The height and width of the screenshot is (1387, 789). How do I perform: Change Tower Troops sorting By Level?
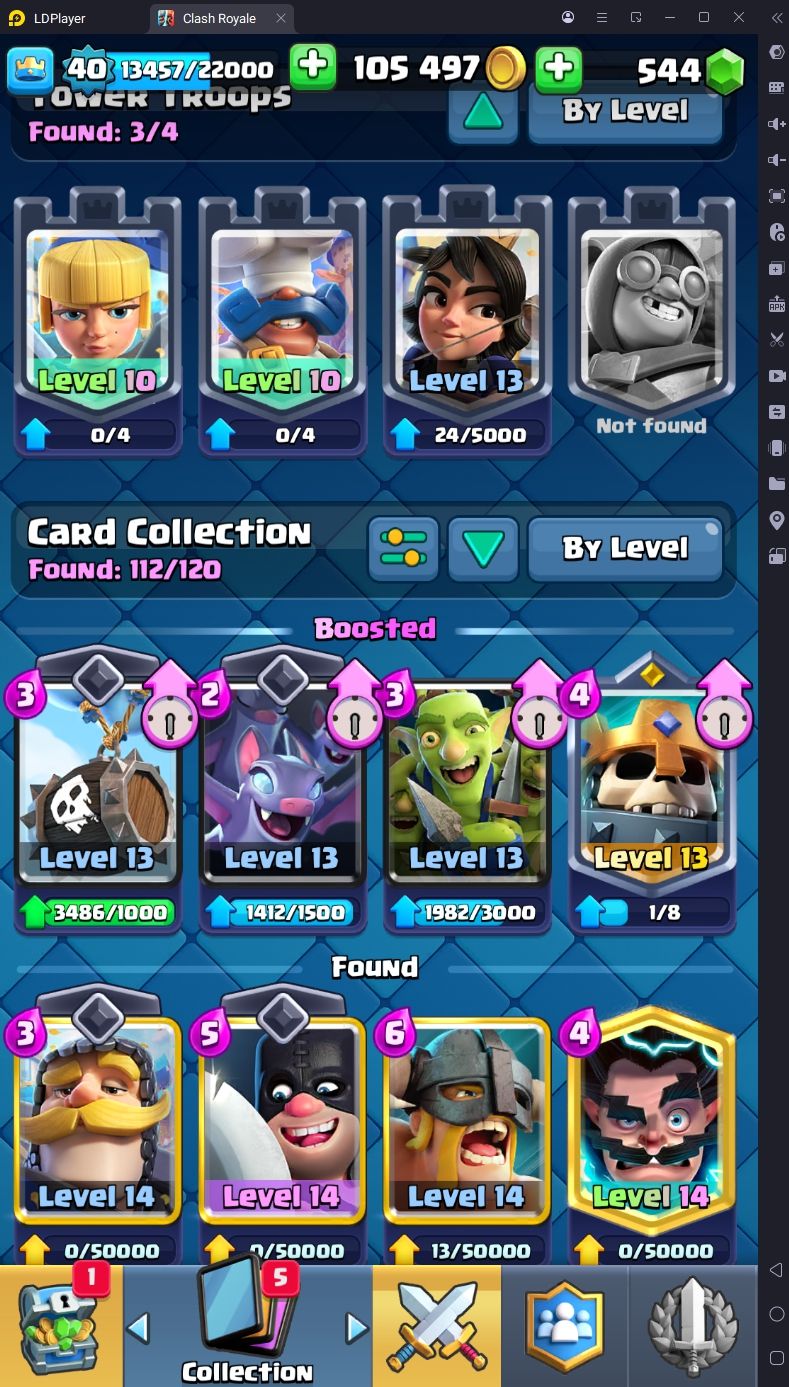click(625, 112)
